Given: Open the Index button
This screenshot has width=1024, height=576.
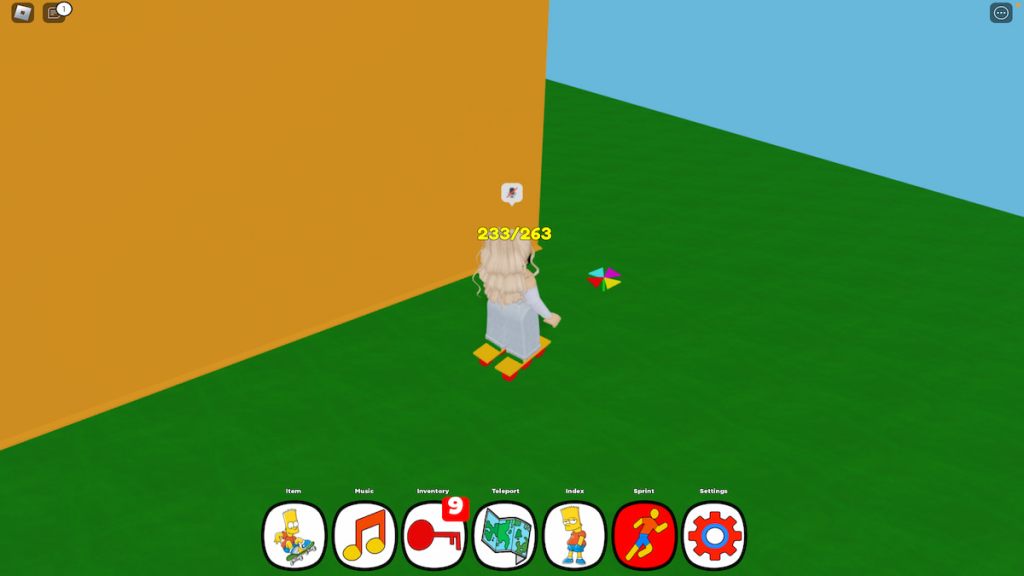Looking at the screenshot, I should (574, 535).
